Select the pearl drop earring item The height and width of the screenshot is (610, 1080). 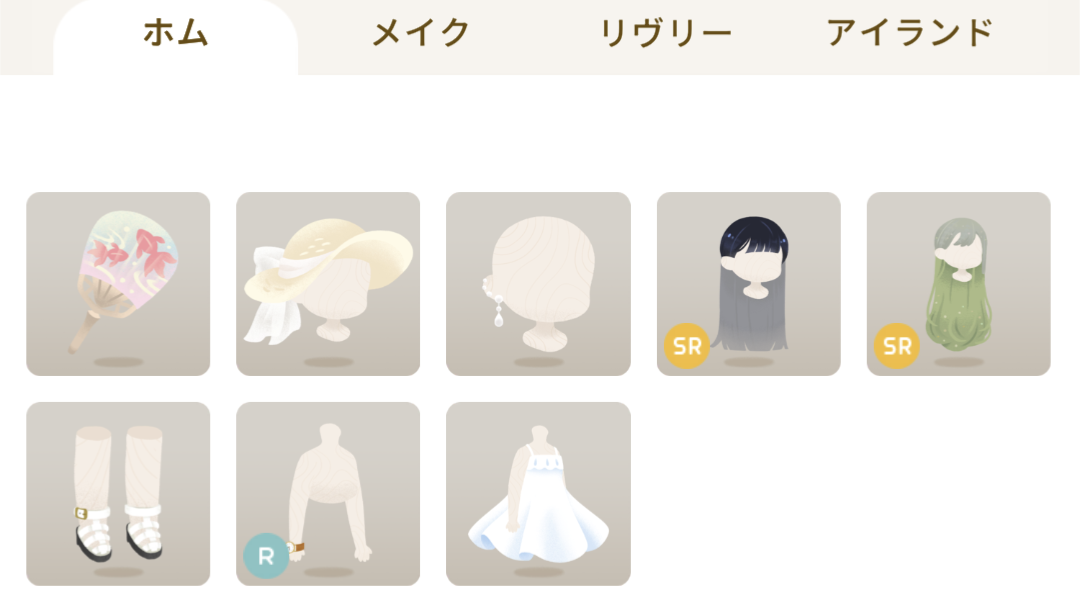point(538,284)
